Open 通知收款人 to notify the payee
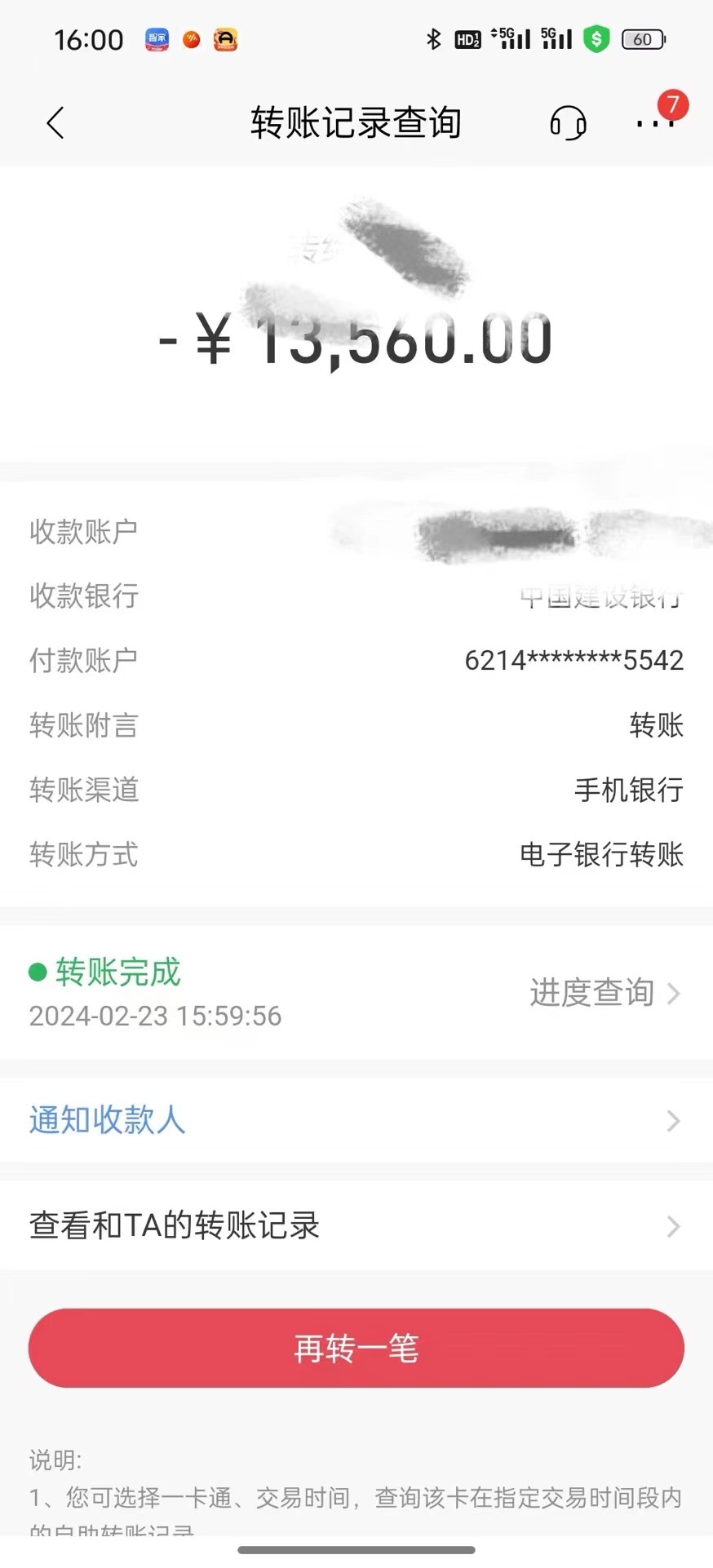The width and height of the screenshot is (713, 1568). (x=107, y=1120)
